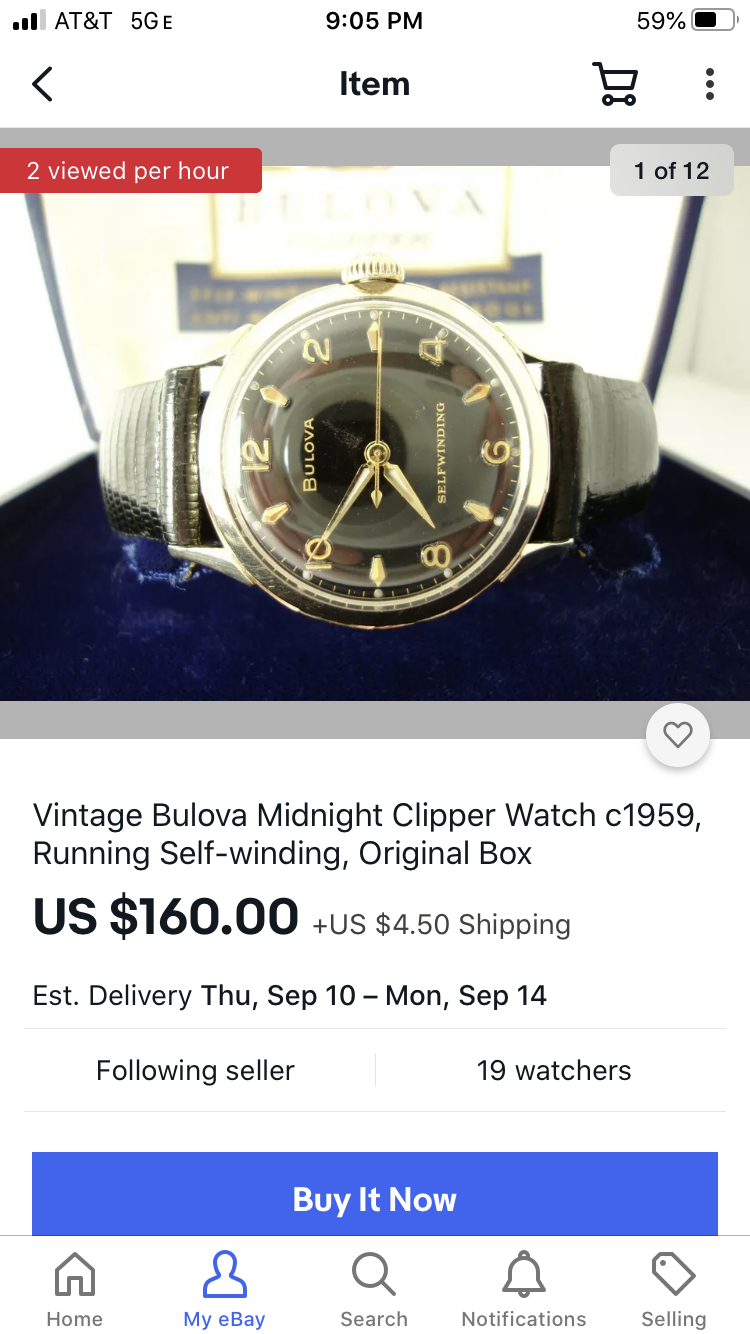Open the three-dot overflow menu
The image size is (750, 1334).
coord(709,84)
